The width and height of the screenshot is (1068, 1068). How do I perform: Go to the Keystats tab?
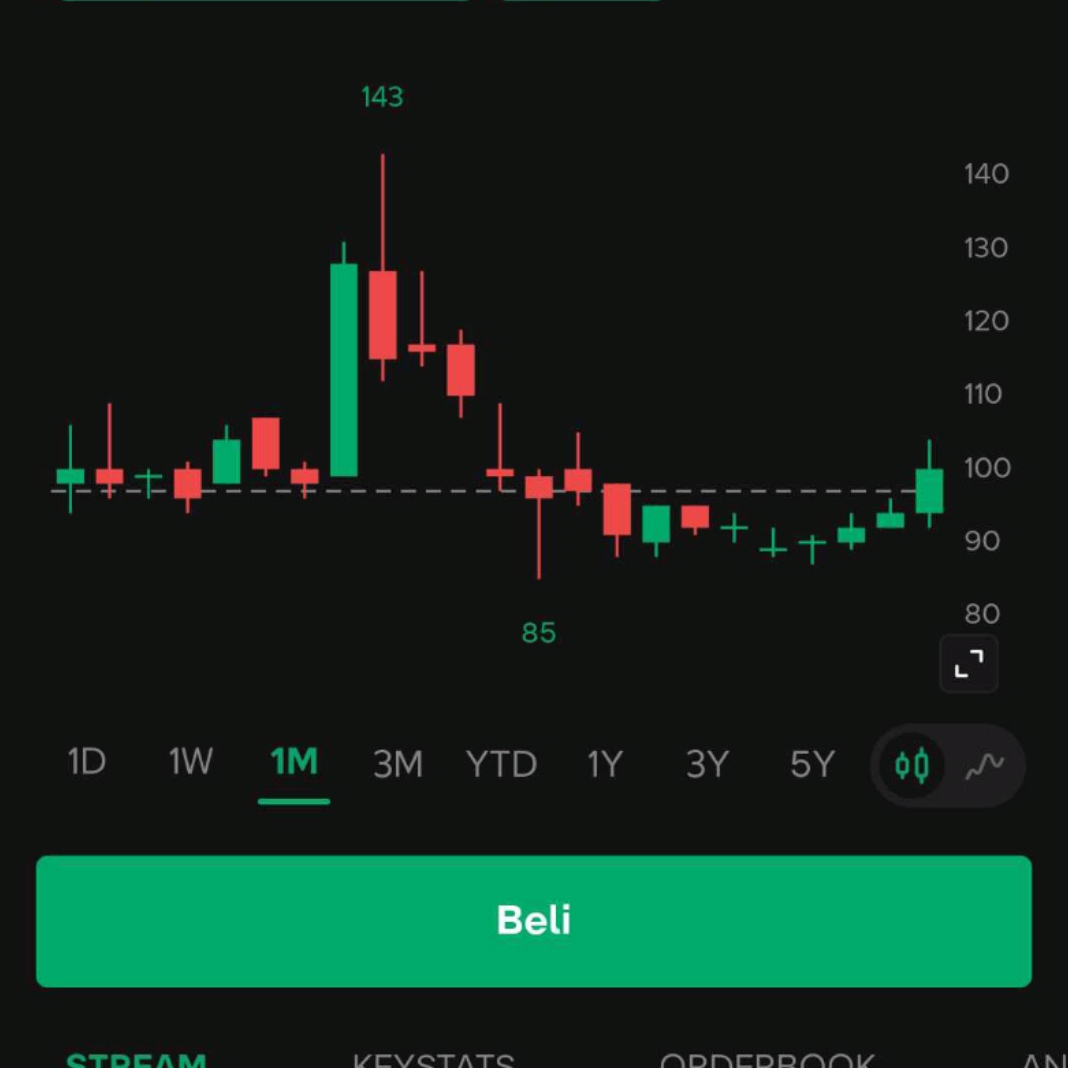[x=433, y=1060]
